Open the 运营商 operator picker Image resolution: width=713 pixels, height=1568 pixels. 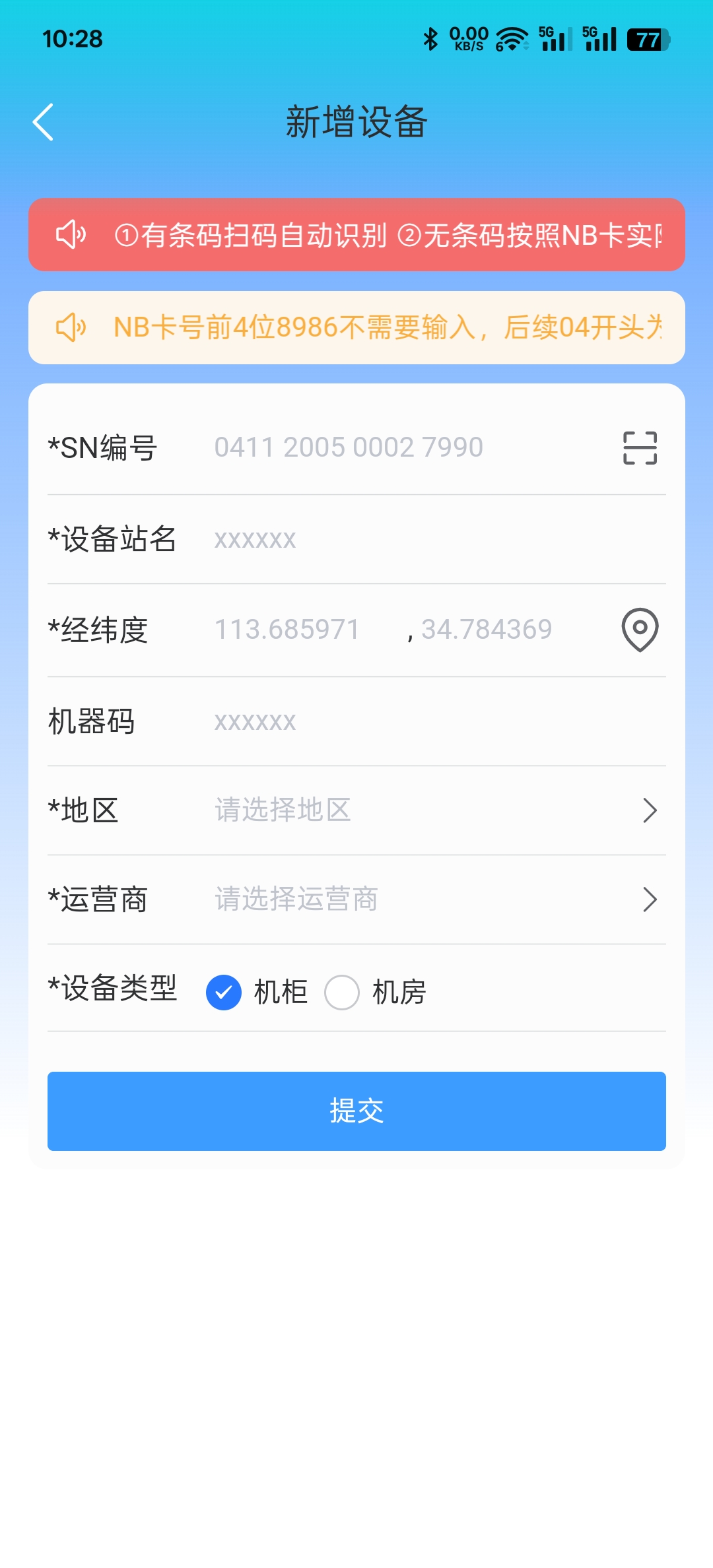point(356,899)
